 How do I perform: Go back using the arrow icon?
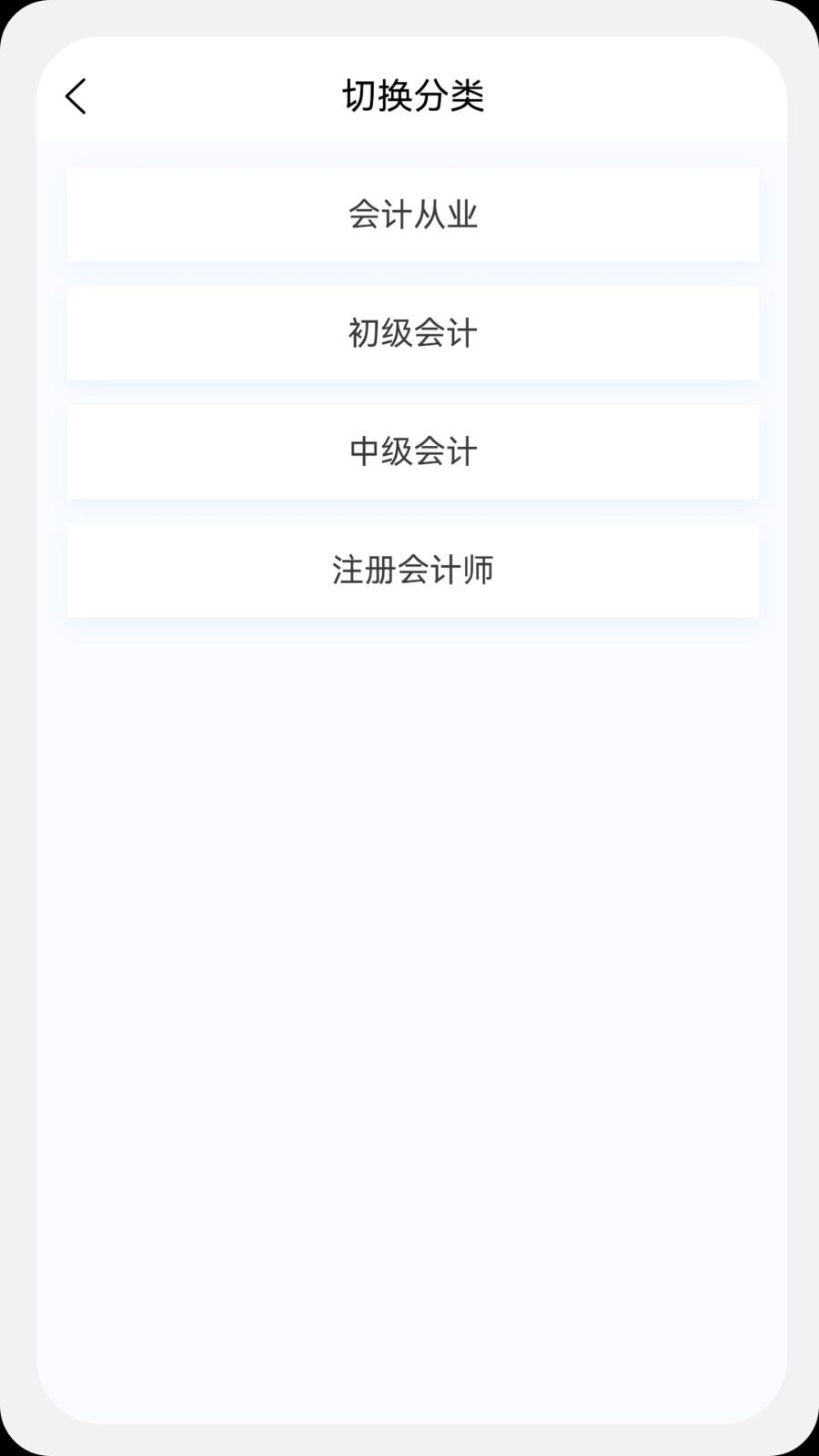point(76,96)
